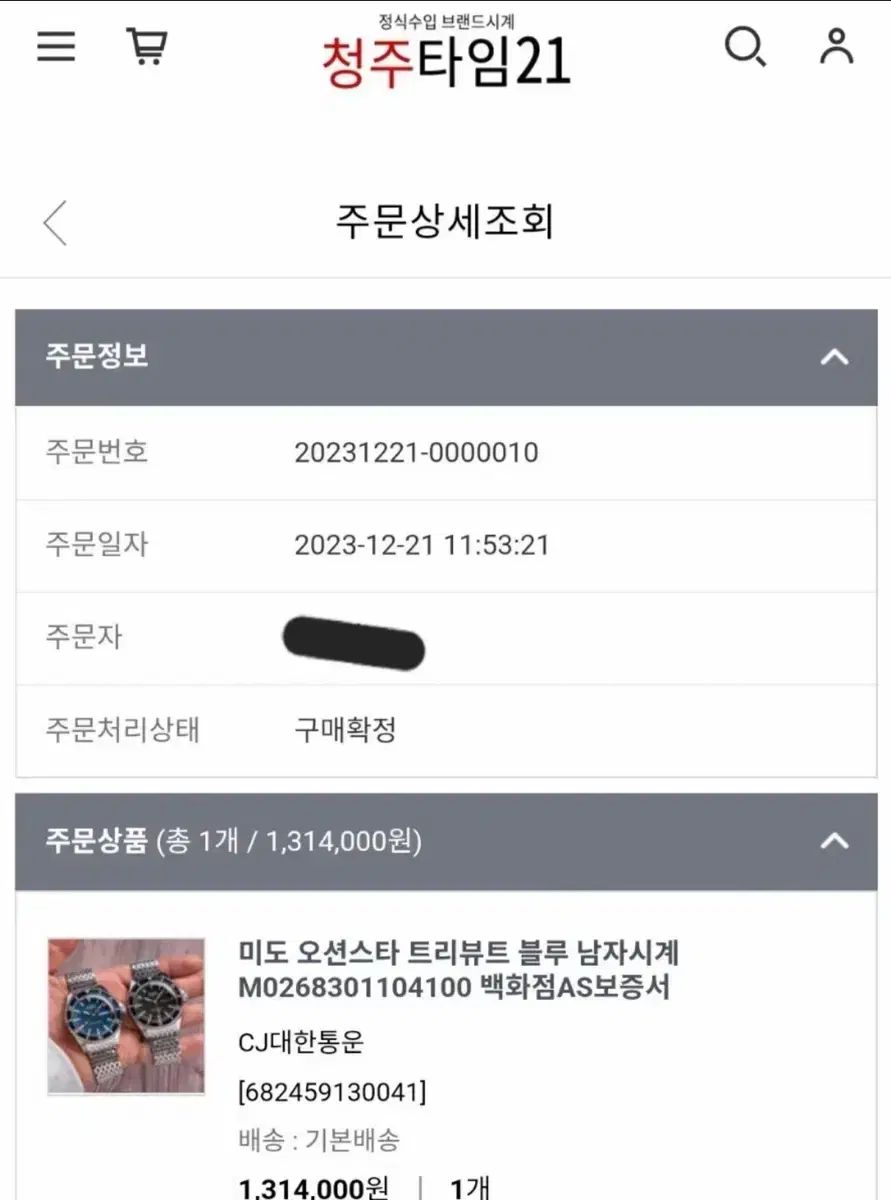This screenshot has width=891, height=1200.
Task: Collapse the 주문상품 section
Action: [834, 841]
